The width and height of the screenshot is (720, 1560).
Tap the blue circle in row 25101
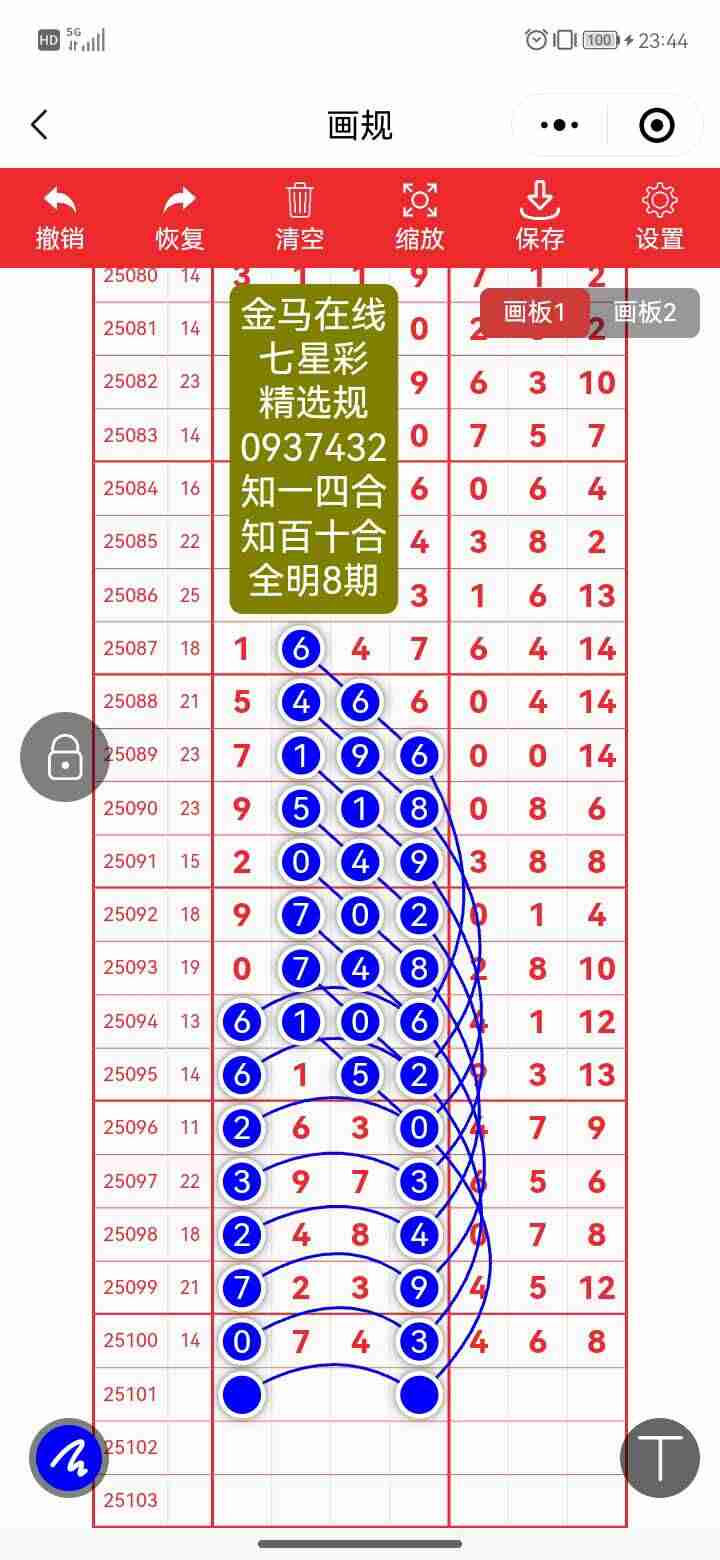(x=241, y=1394)
